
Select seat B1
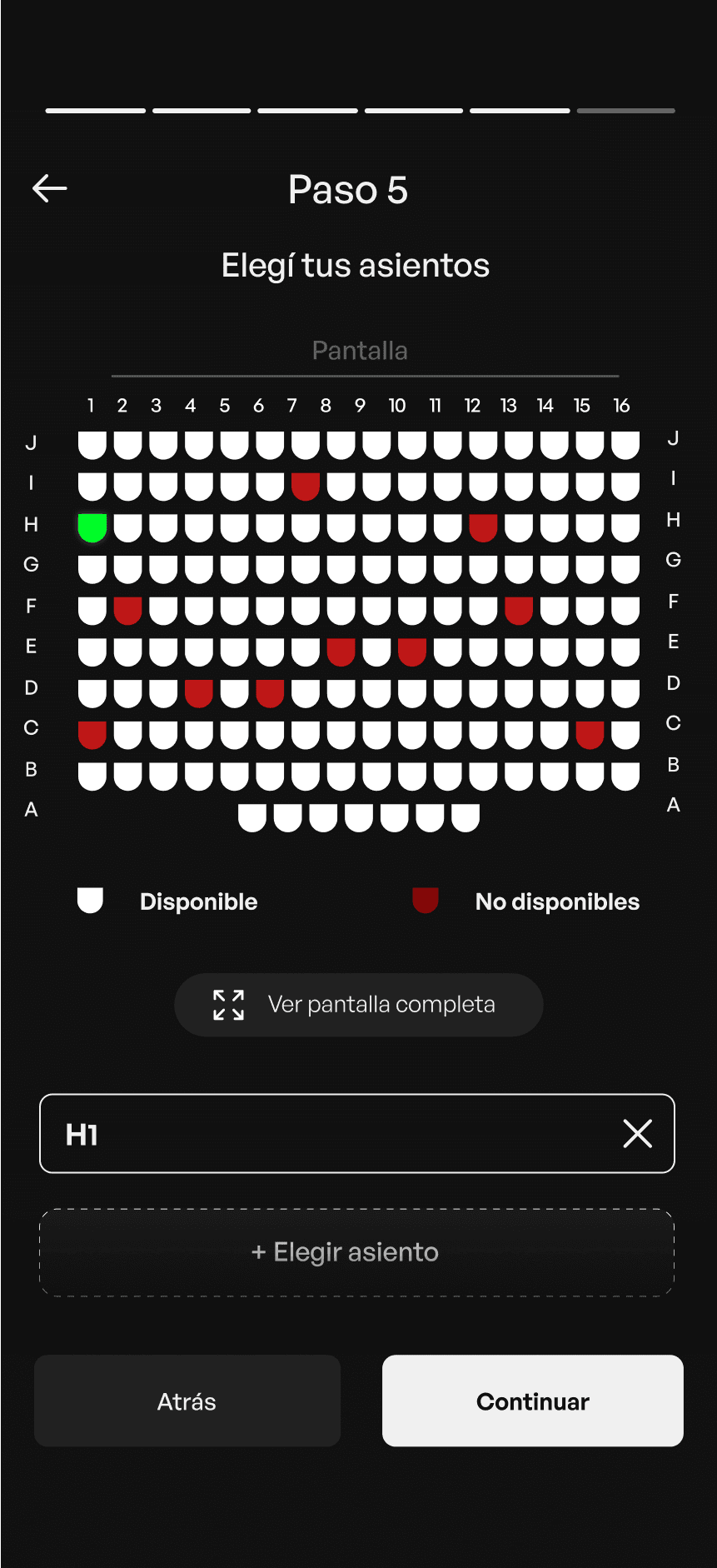[x=92, y=777]
